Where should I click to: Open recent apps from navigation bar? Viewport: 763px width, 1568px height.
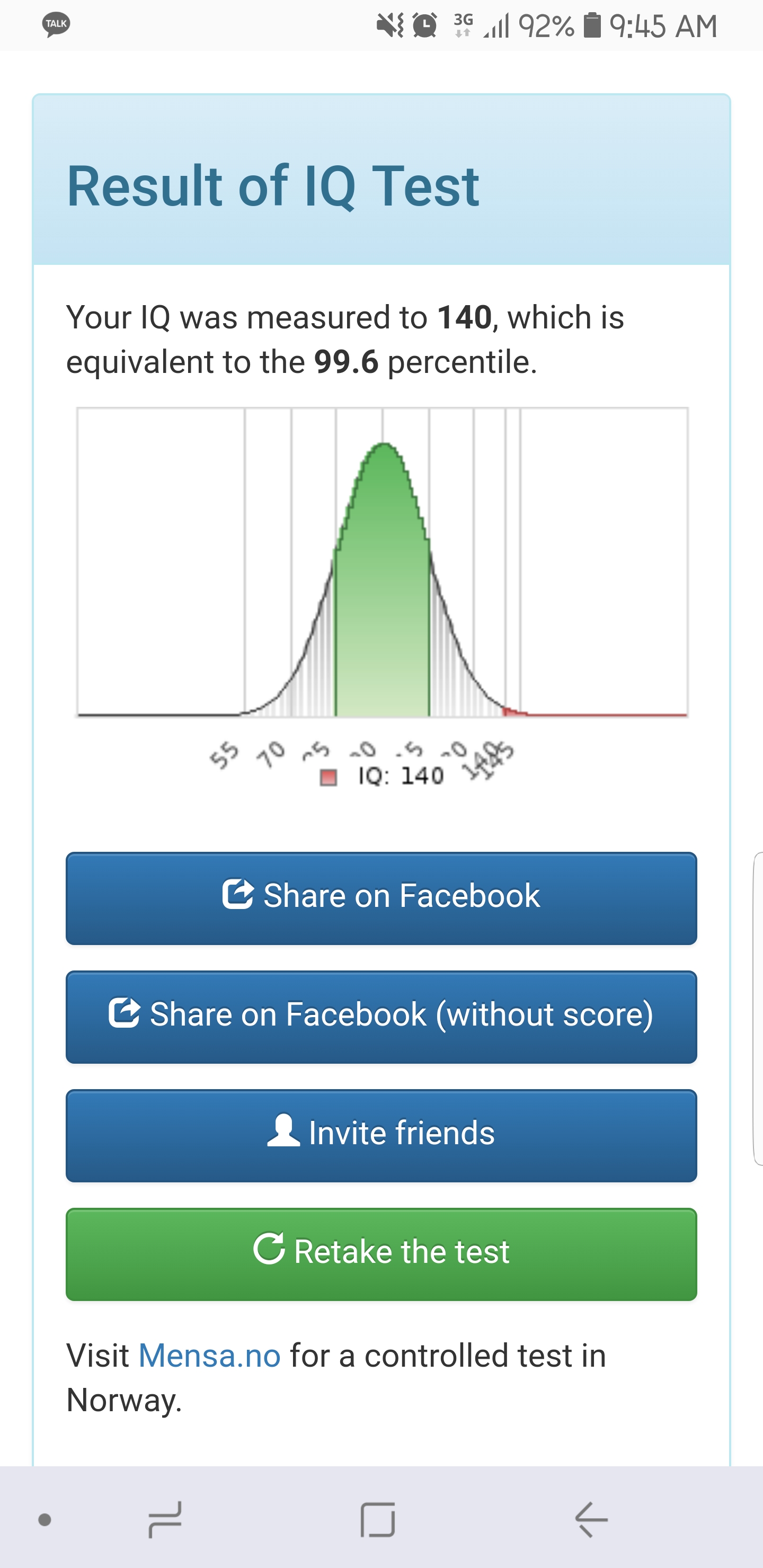pos(165,1519)
